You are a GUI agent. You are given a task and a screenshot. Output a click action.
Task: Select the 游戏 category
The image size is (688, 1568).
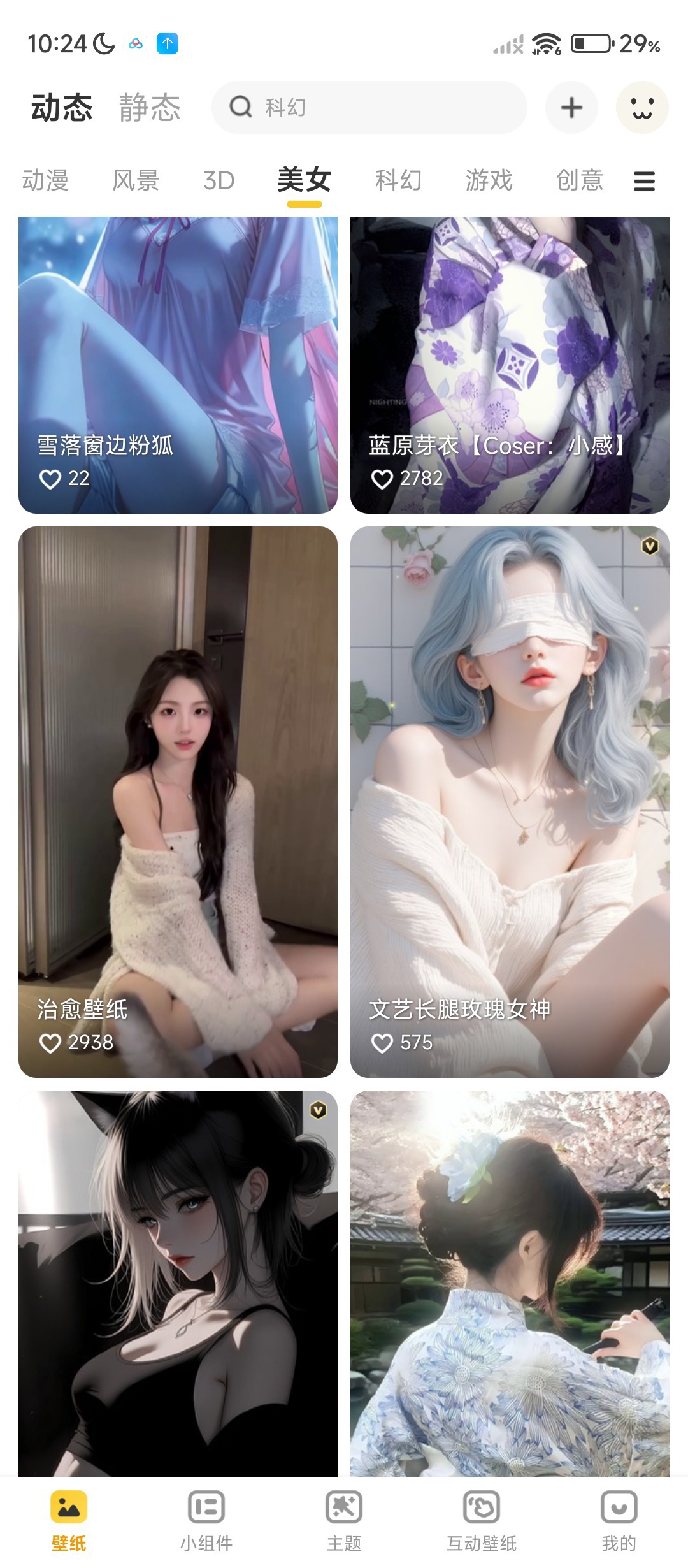tap(489, 181)
